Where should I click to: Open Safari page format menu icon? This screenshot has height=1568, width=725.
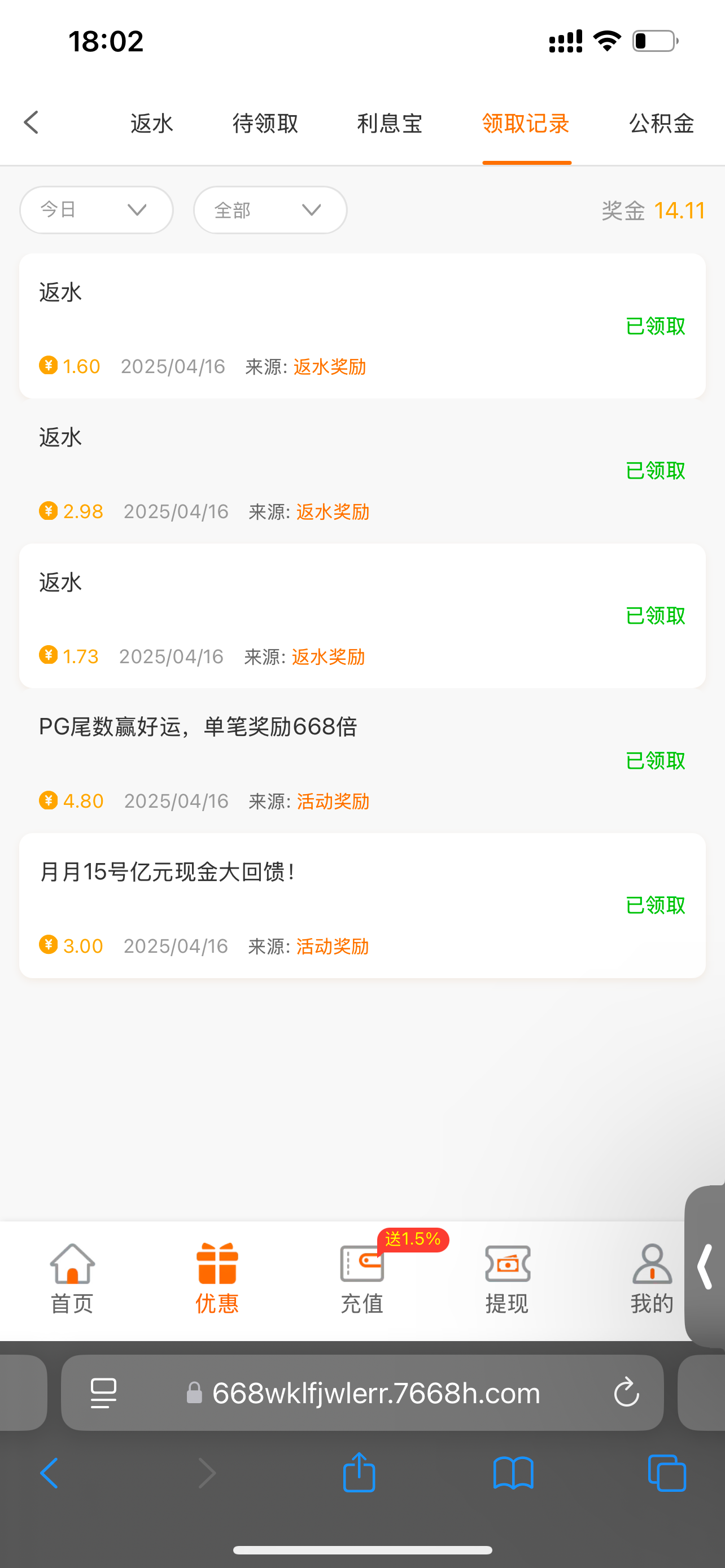(x=103, y=1392)
